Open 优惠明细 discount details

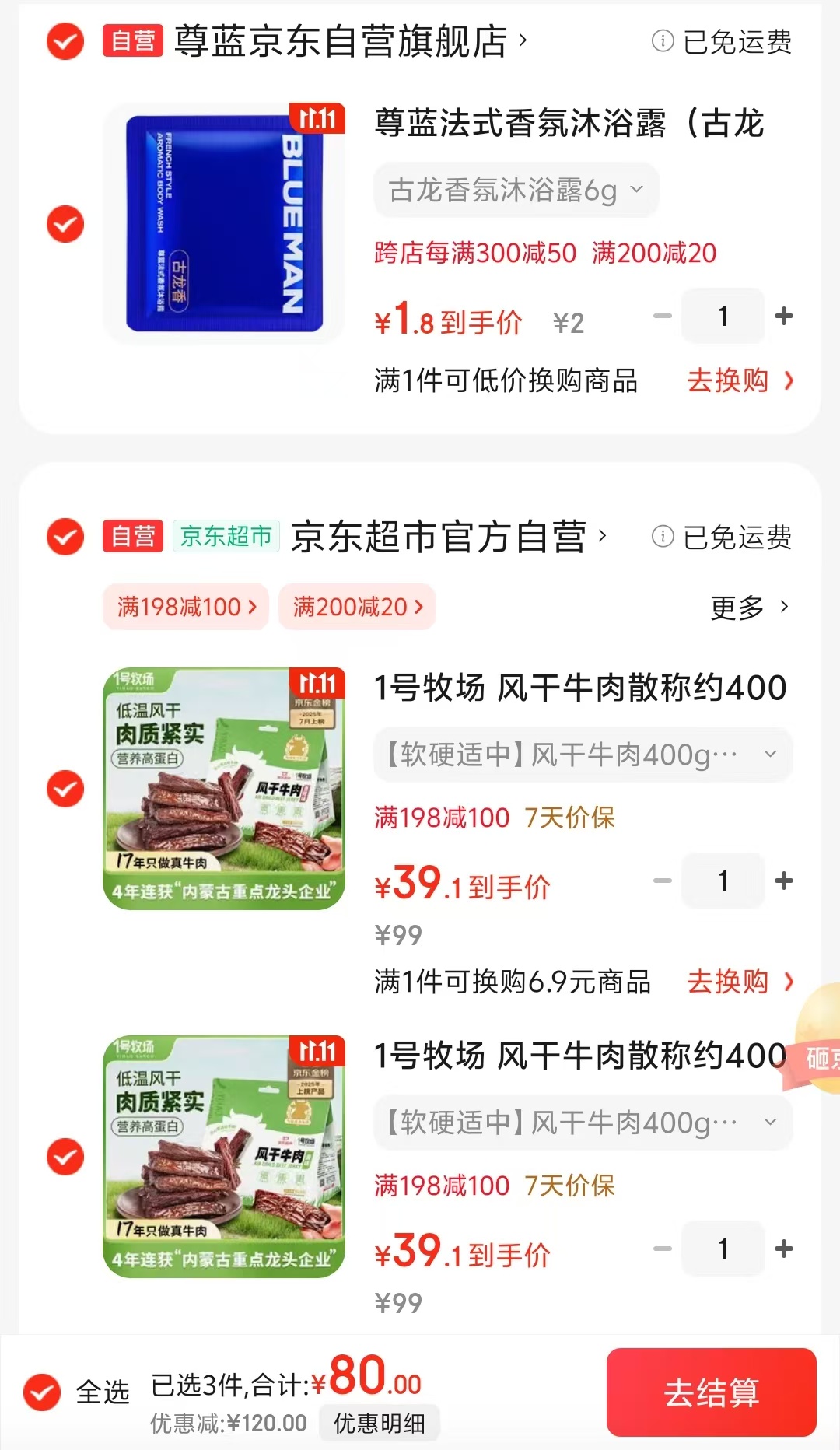(380, 1423)
